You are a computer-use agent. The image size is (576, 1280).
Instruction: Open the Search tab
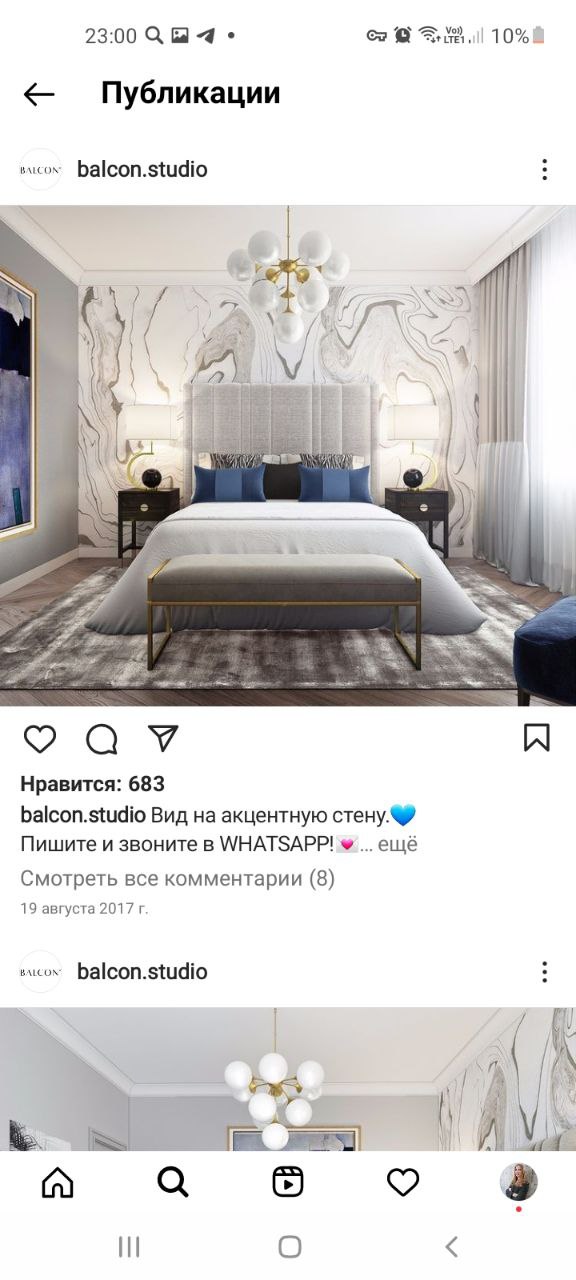click(173, 1182)
